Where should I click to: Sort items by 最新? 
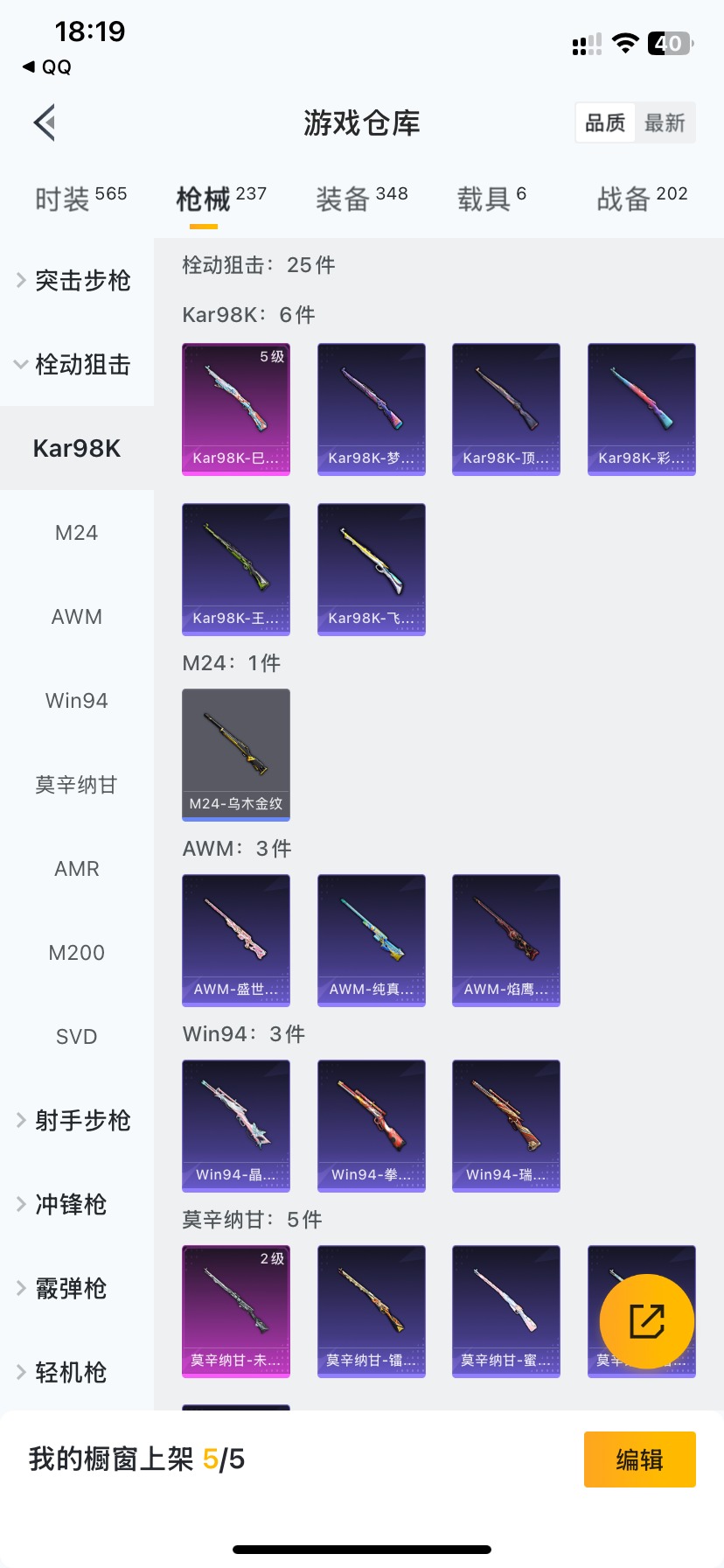click(665, 123)
